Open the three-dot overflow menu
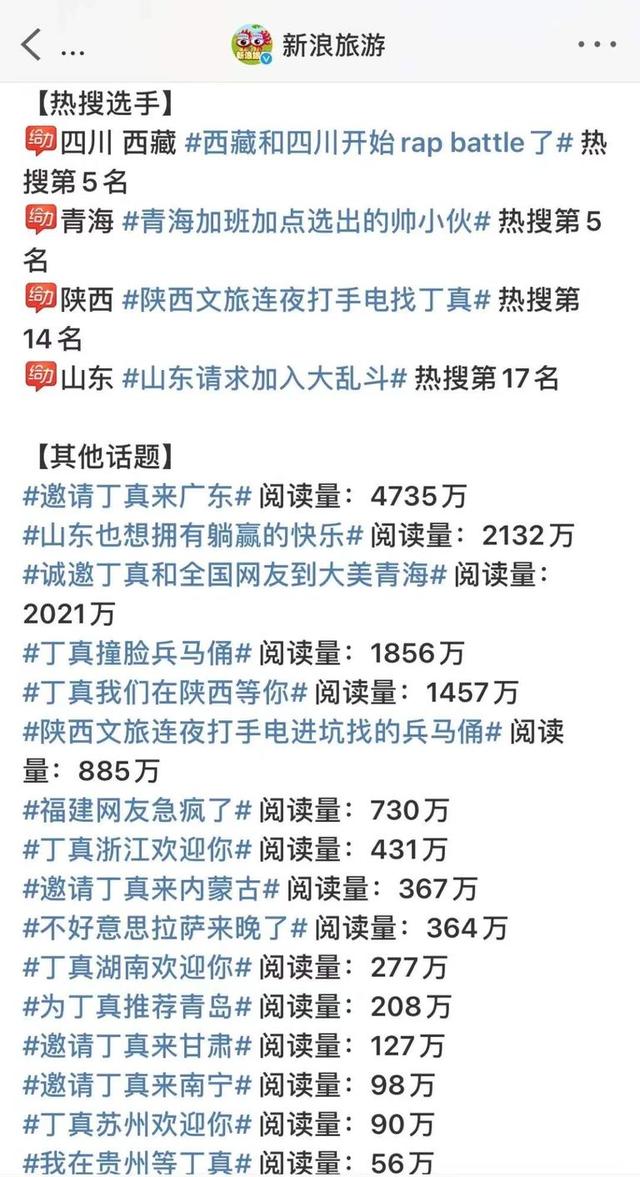 (597, 45)
